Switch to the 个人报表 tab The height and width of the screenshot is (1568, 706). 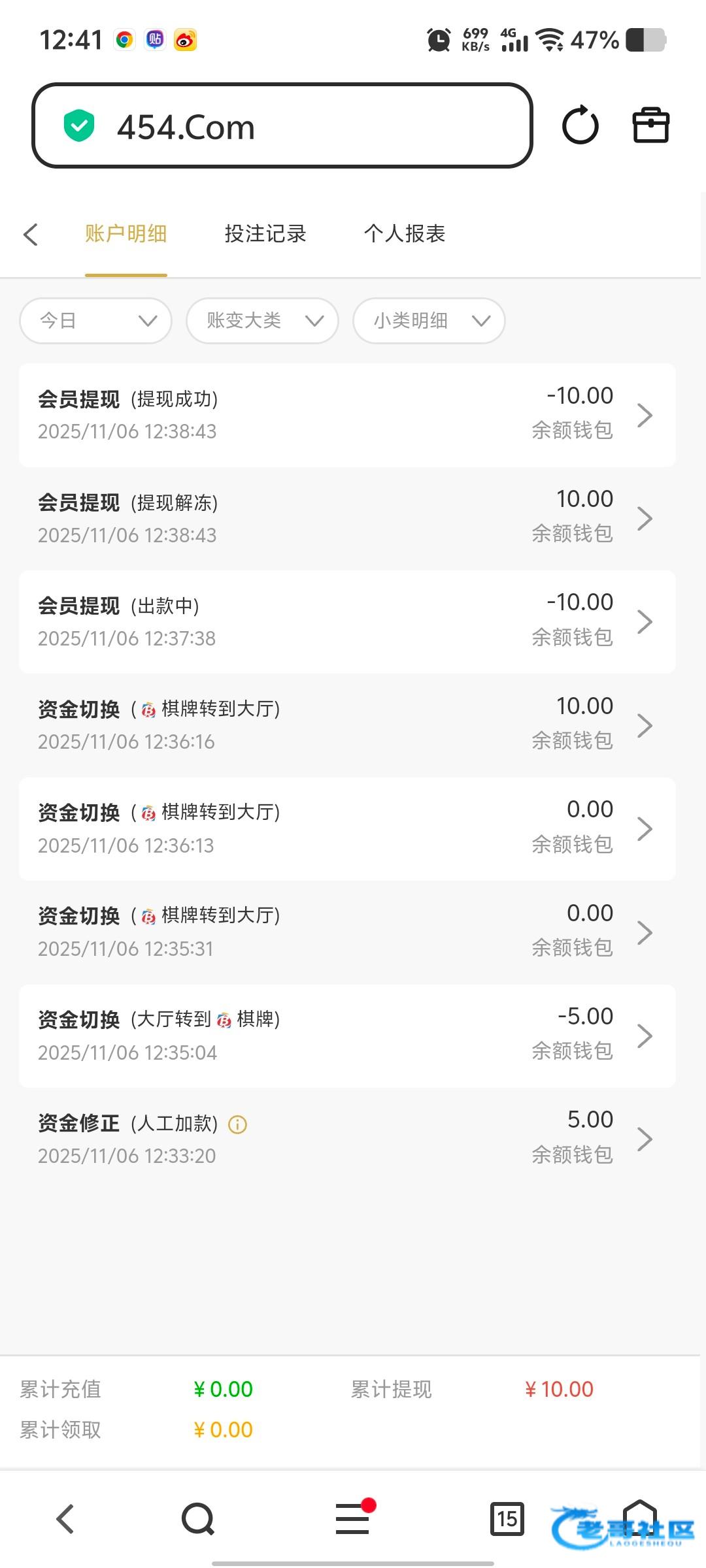(x=405, y=234)
